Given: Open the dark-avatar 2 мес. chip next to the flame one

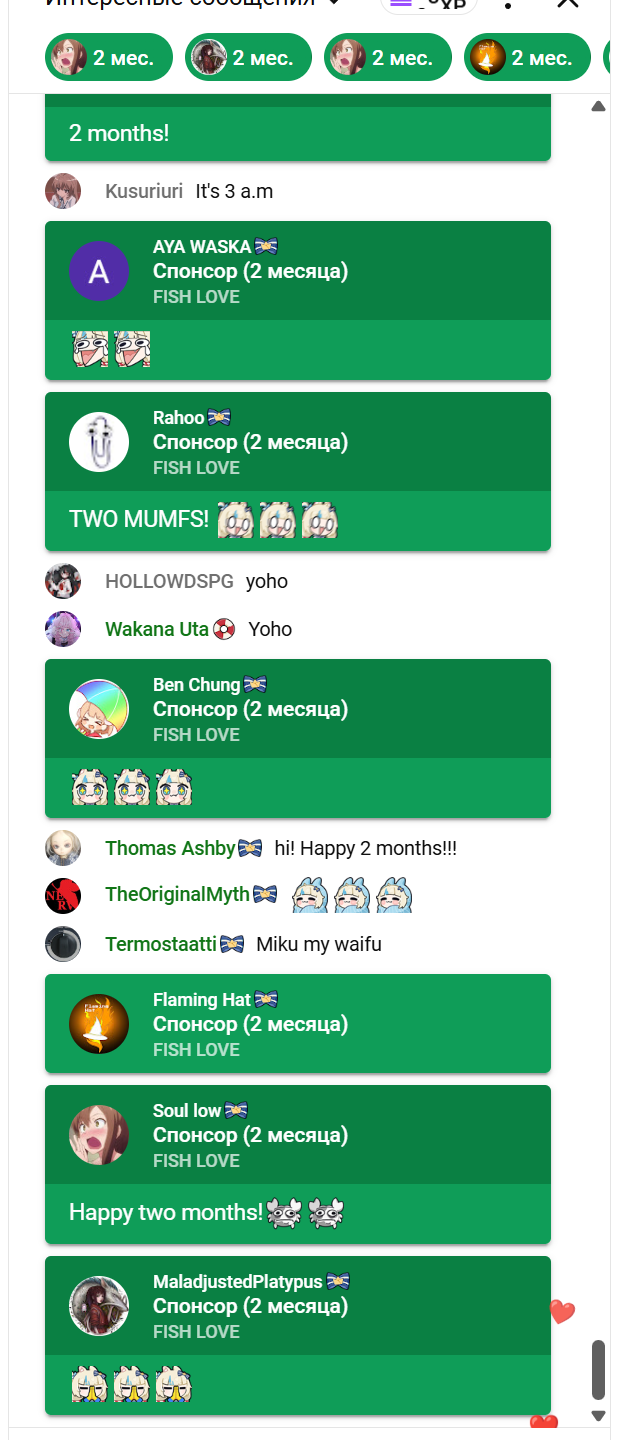Looking at the screenshot, I should 249,58.
